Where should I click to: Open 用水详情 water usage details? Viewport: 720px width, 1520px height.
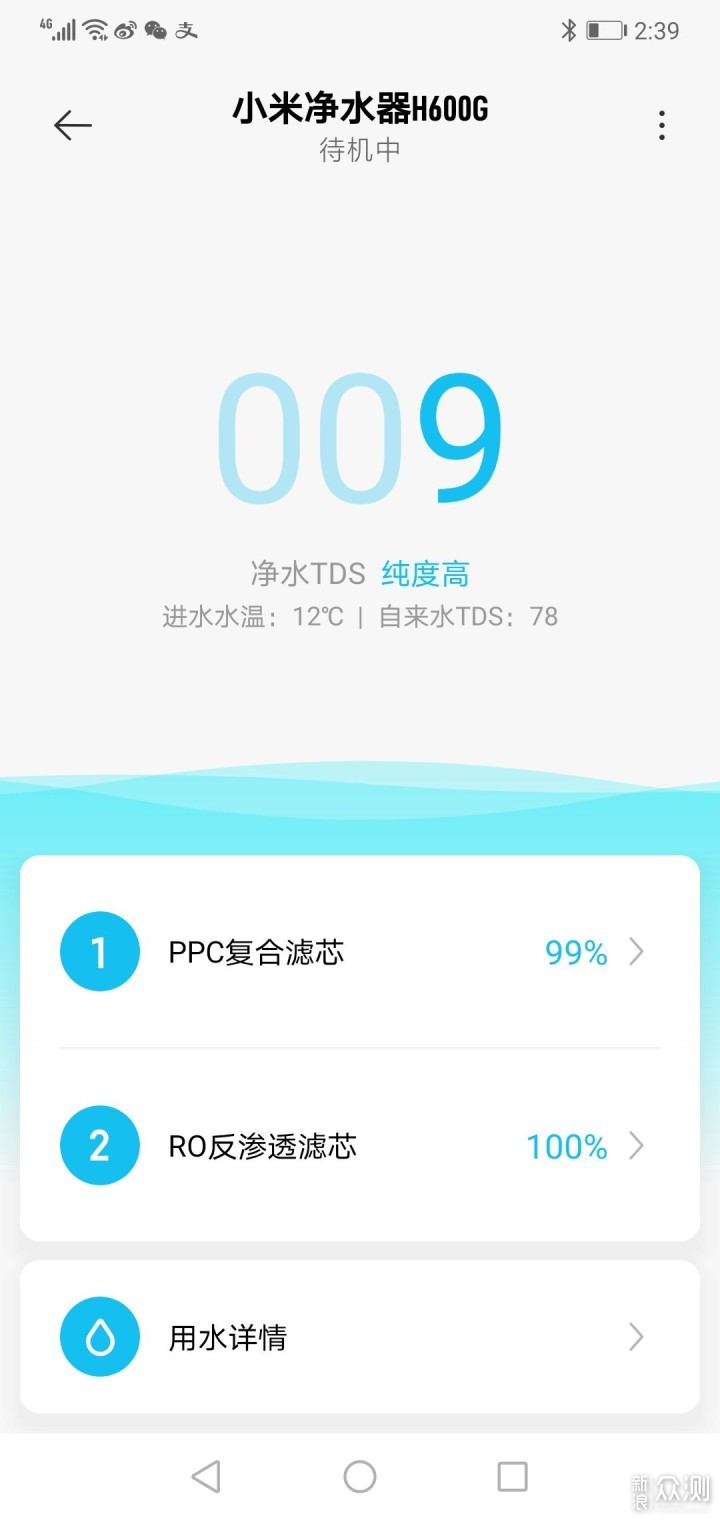360,1337
